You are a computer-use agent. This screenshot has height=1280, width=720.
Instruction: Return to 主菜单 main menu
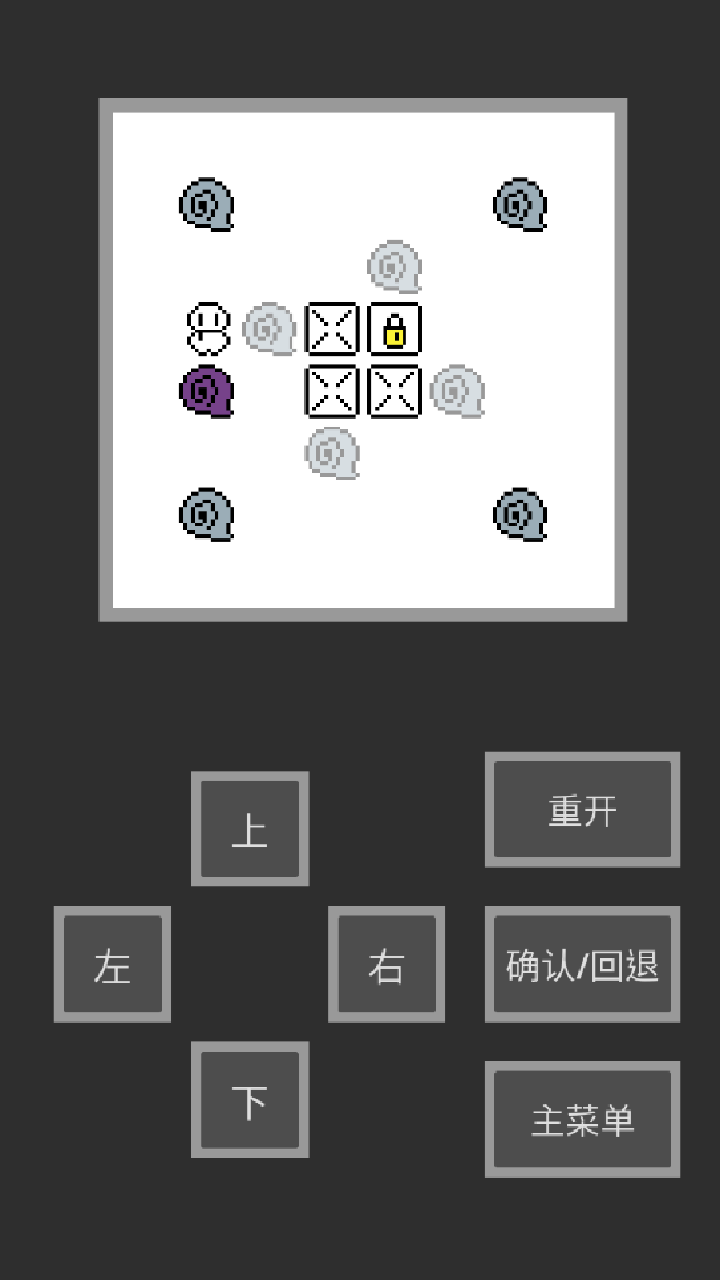click(582, 1119)
